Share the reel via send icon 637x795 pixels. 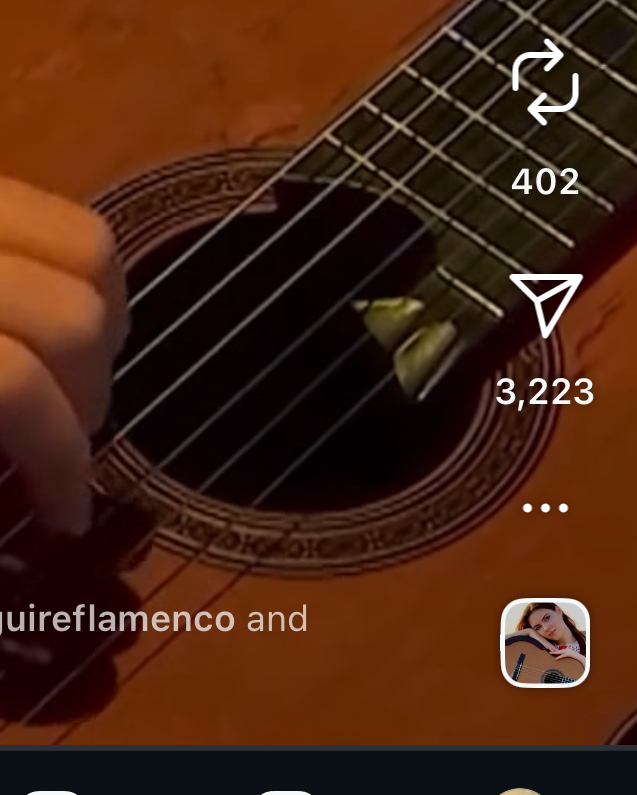coord(545,303)
